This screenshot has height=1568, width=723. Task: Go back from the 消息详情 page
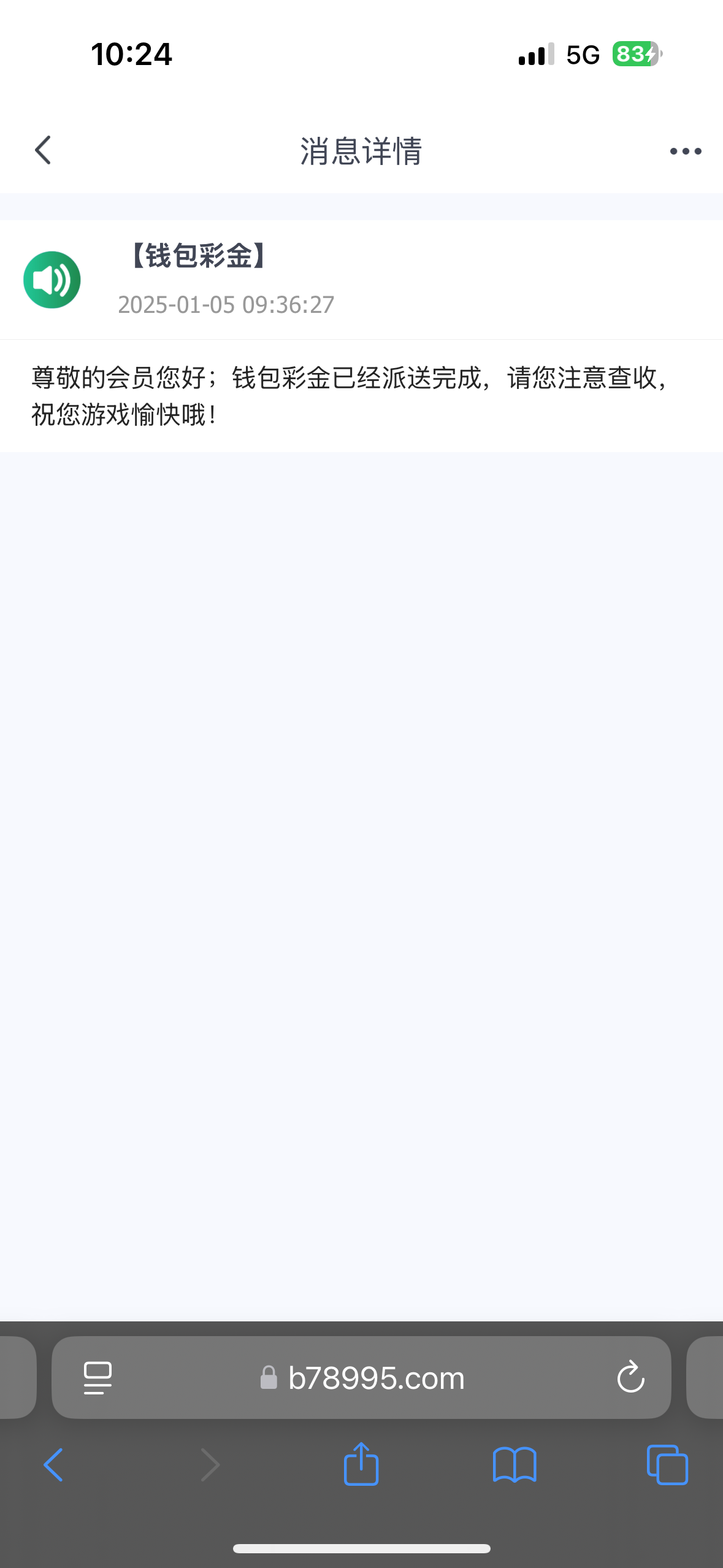pyautogui.click(x=43, y=150)
